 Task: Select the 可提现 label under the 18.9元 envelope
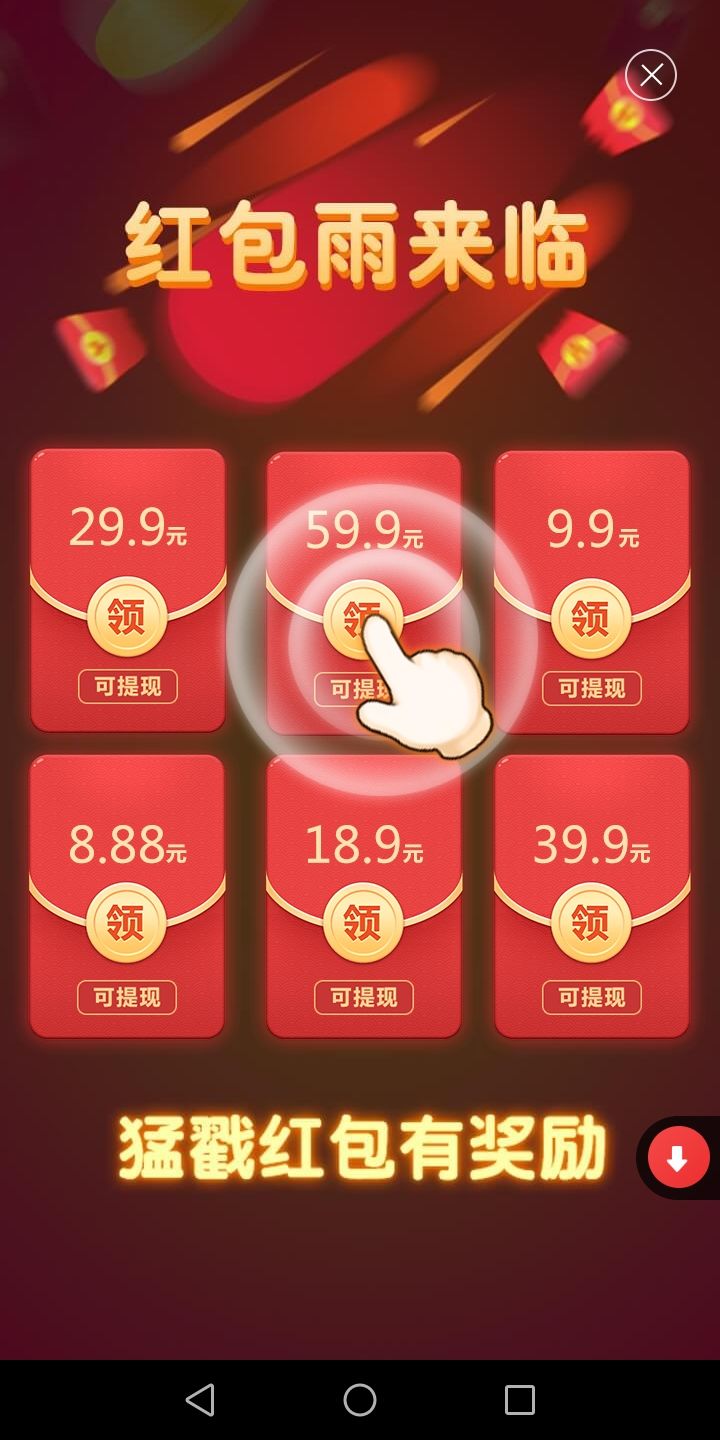pyautogui.click(x=363, y=997)
